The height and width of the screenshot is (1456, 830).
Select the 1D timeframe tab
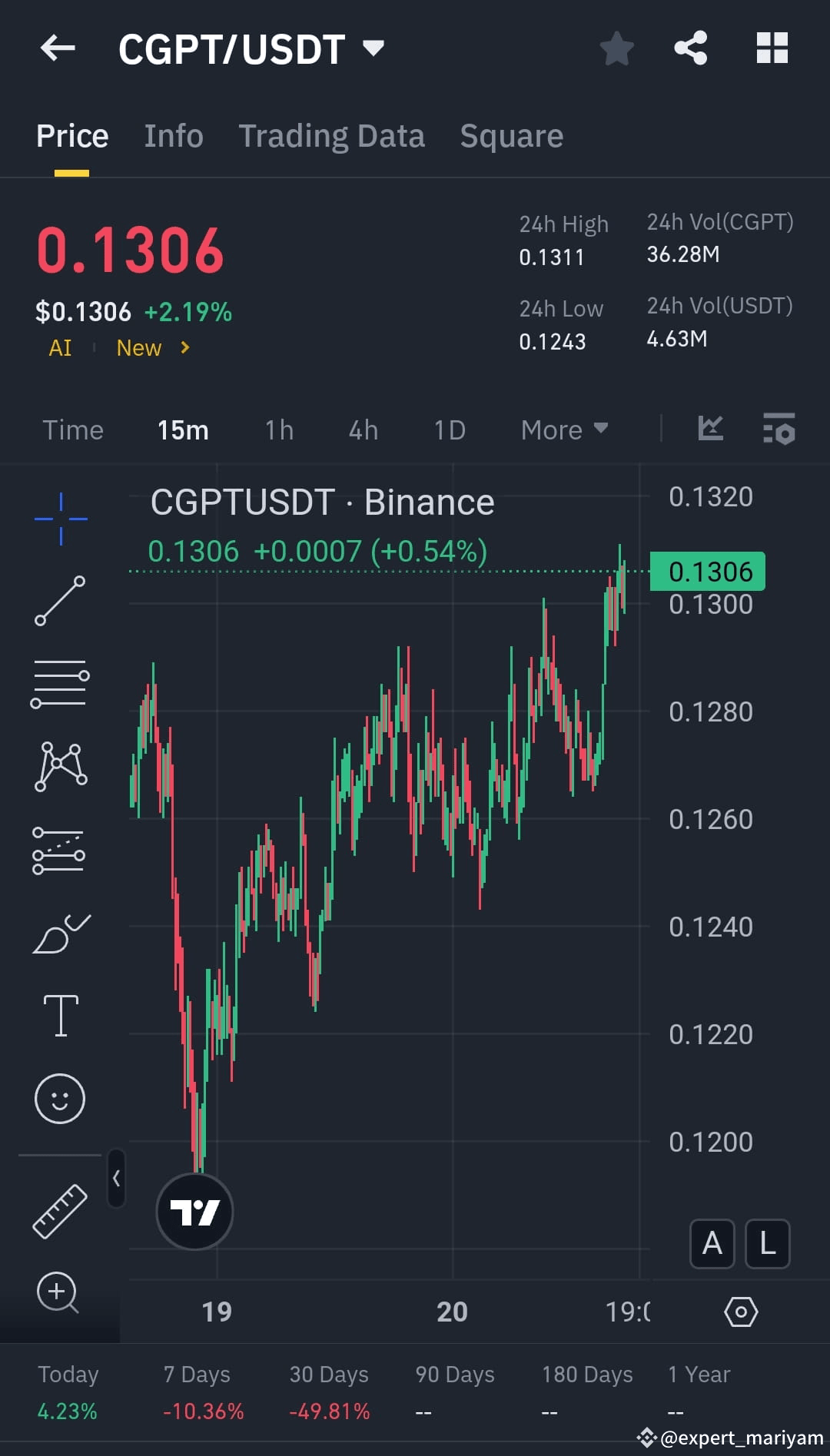(x=450, y=430)
